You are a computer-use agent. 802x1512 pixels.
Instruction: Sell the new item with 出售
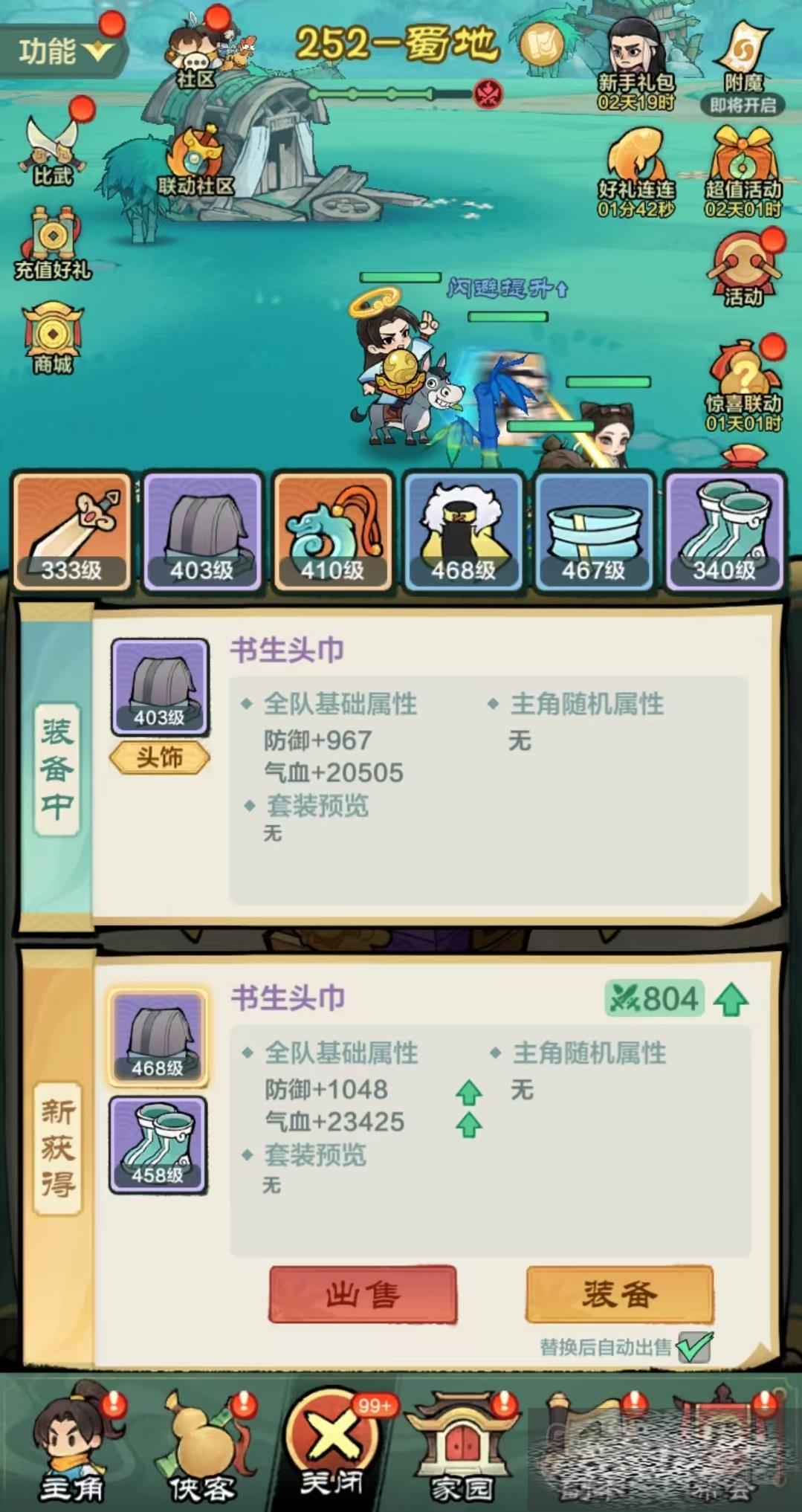pos(363,1294)
